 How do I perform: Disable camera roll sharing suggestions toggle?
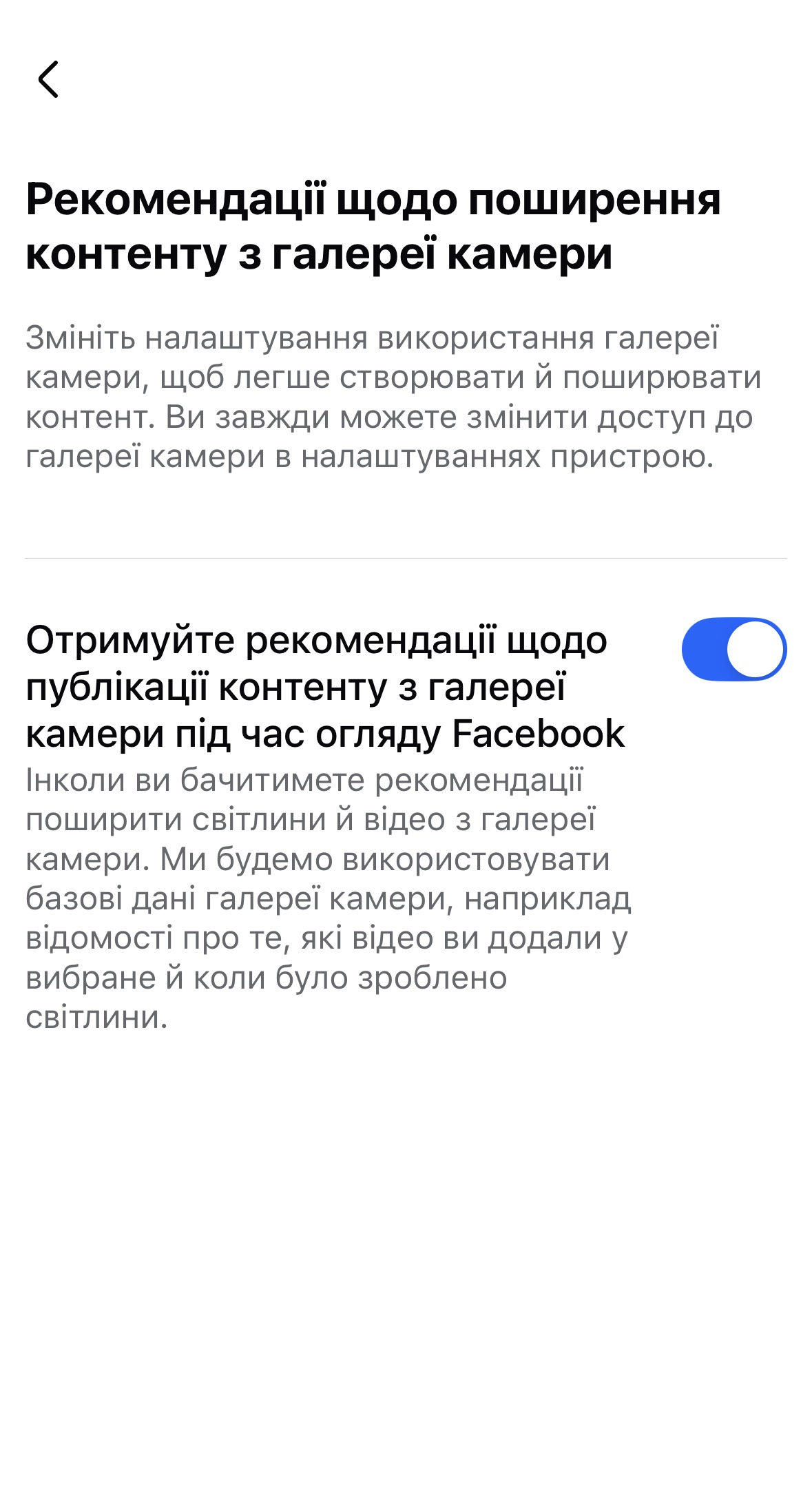(x=733, y=649)
